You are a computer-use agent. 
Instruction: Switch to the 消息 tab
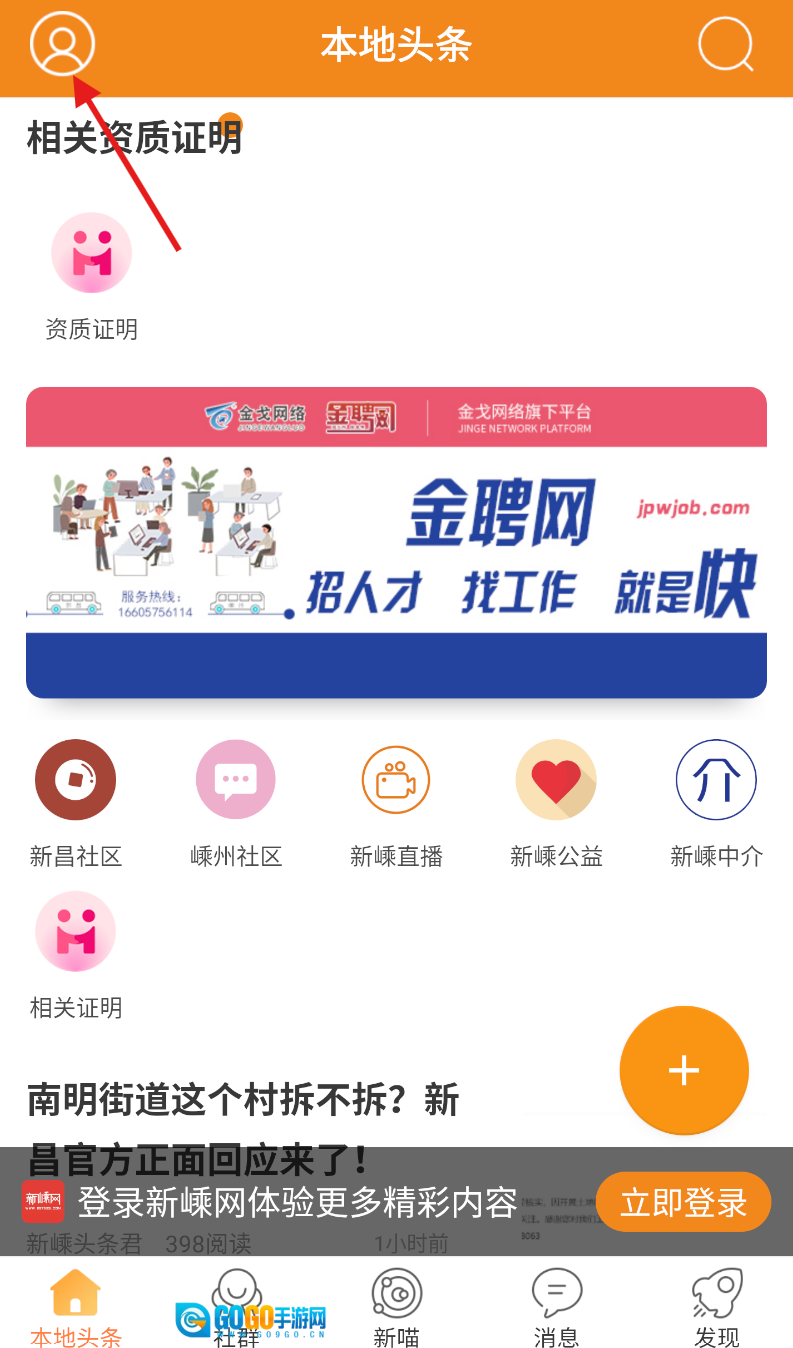click(556, 1305)
